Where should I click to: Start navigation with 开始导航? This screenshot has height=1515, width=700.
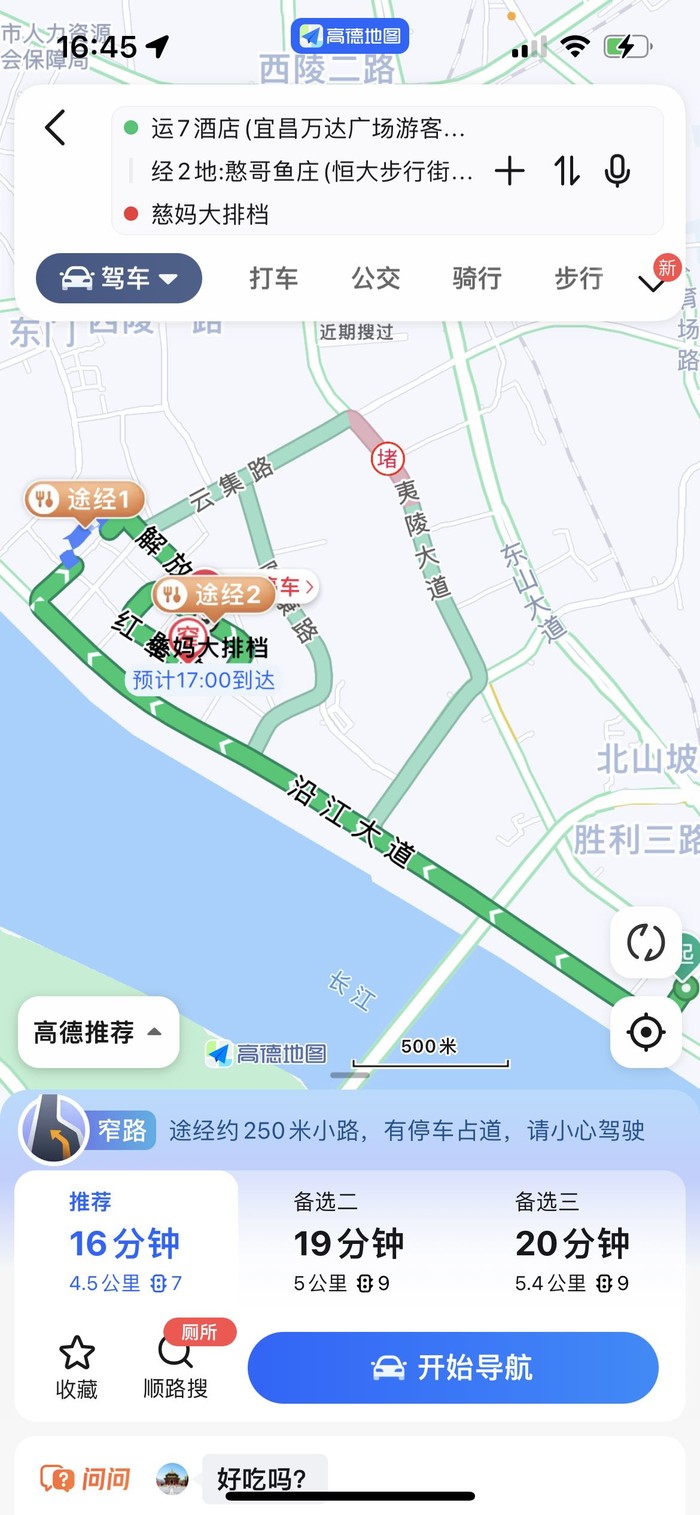coord(453,1367)
